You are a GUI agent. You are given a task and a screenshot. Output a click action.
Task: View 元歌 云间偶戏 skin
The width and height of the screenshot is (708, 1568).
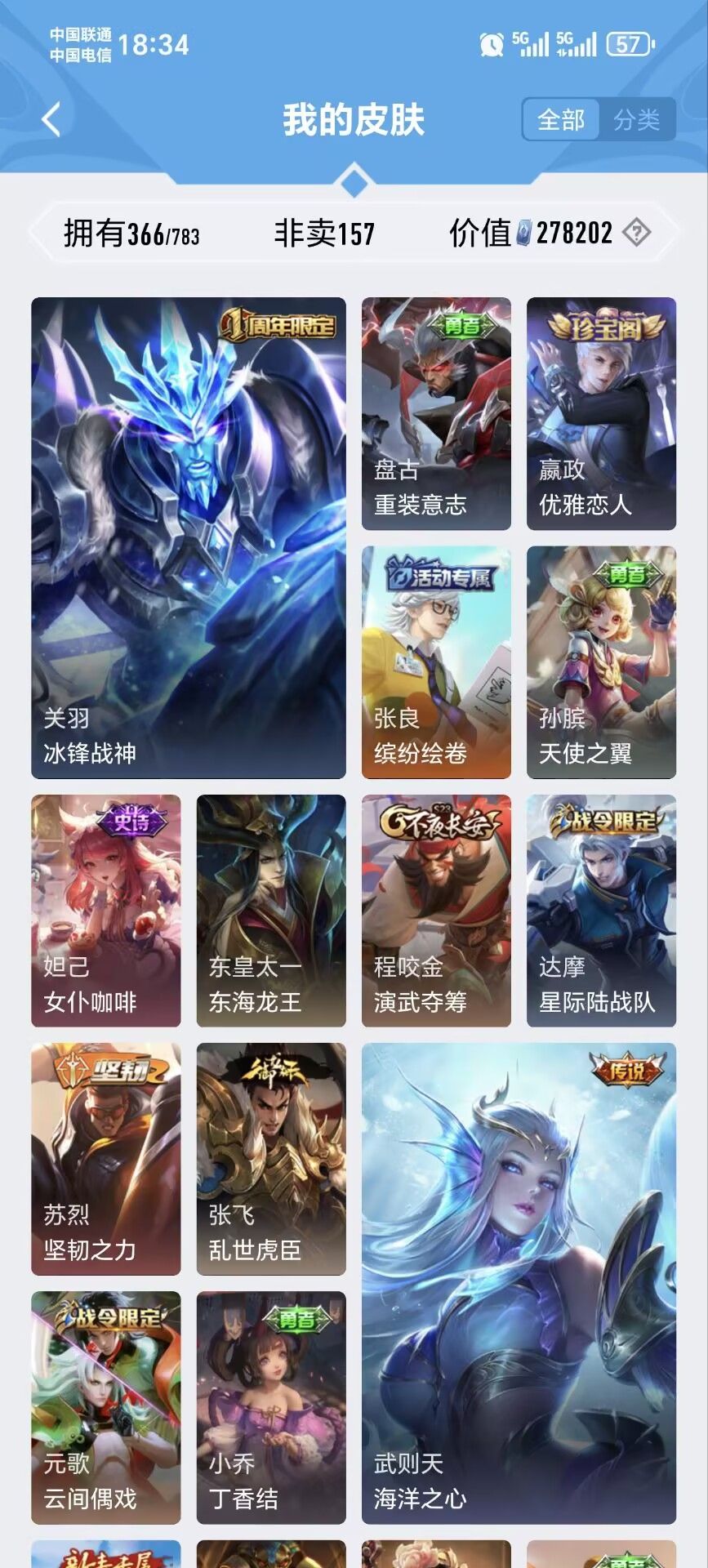106,1406
